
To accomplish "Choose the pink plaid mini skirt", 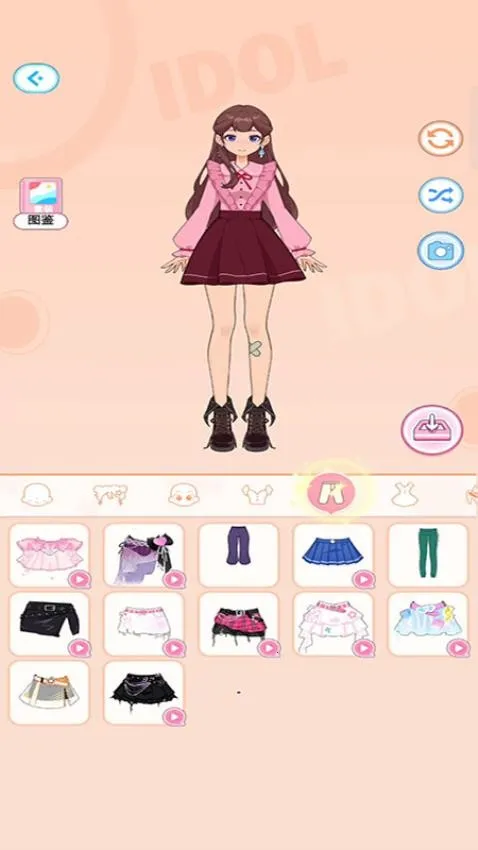I will tap(238, 624).
